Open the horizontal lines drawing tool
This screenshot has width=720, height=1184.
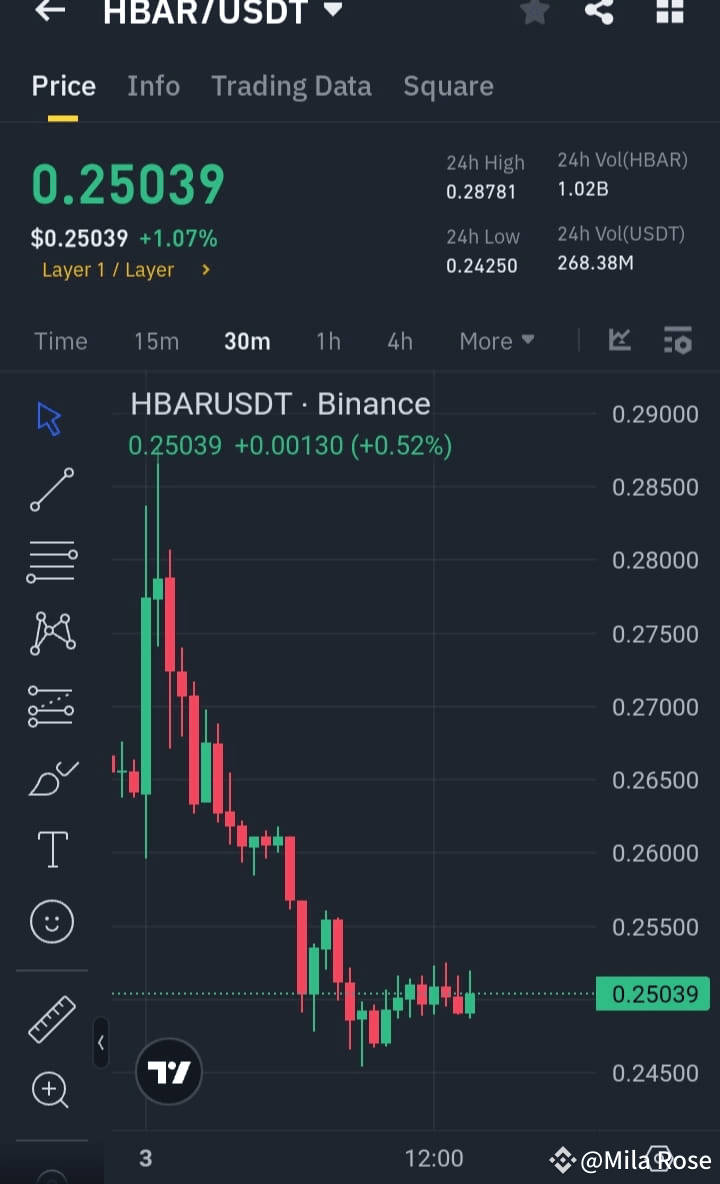click(x=50, y=561)
